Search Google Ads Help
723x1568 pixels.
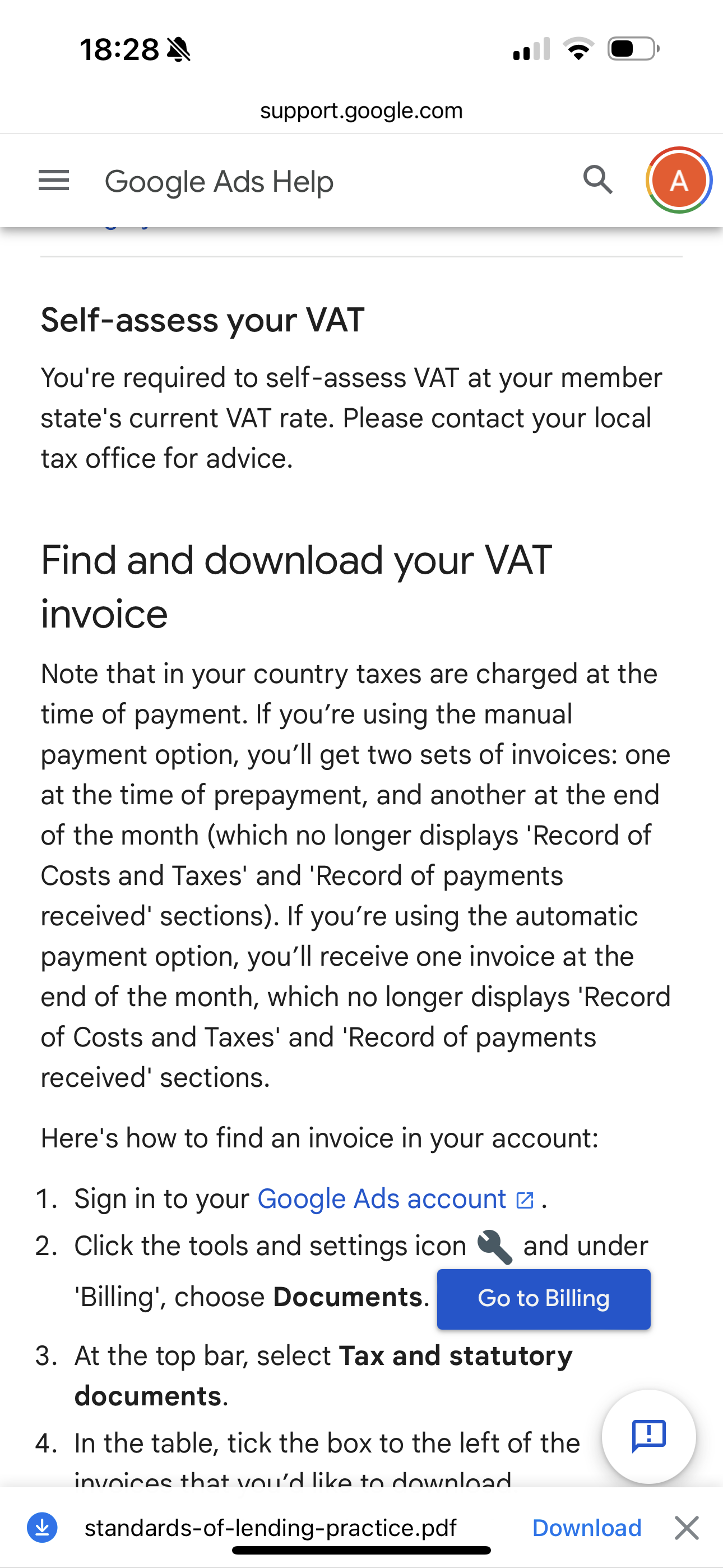coord(597,180)
